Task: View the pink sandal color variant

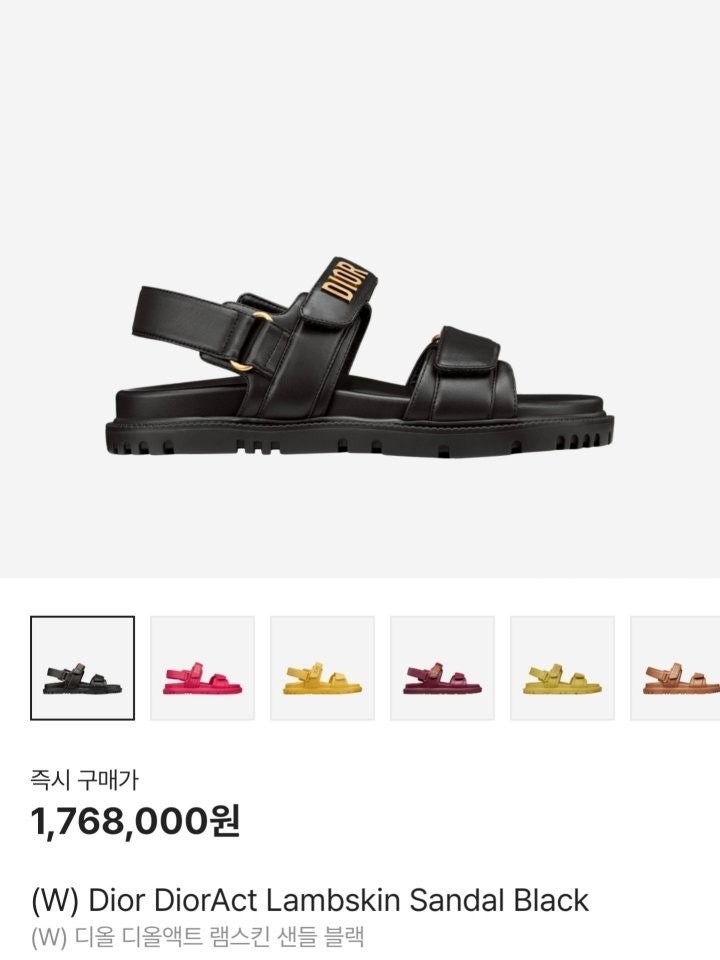Action: tap(203, 668)
